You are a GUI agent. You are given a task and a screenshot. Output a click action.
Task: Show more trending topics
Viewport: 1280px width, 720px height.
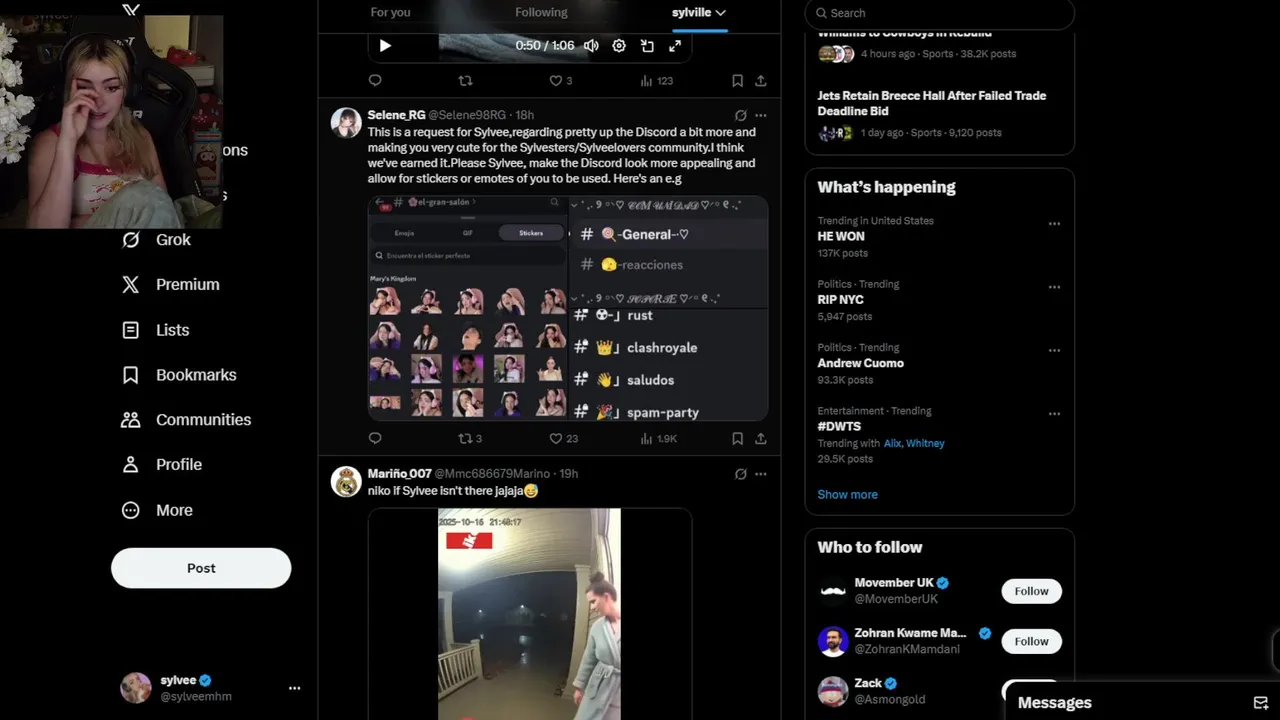(847, 494)
